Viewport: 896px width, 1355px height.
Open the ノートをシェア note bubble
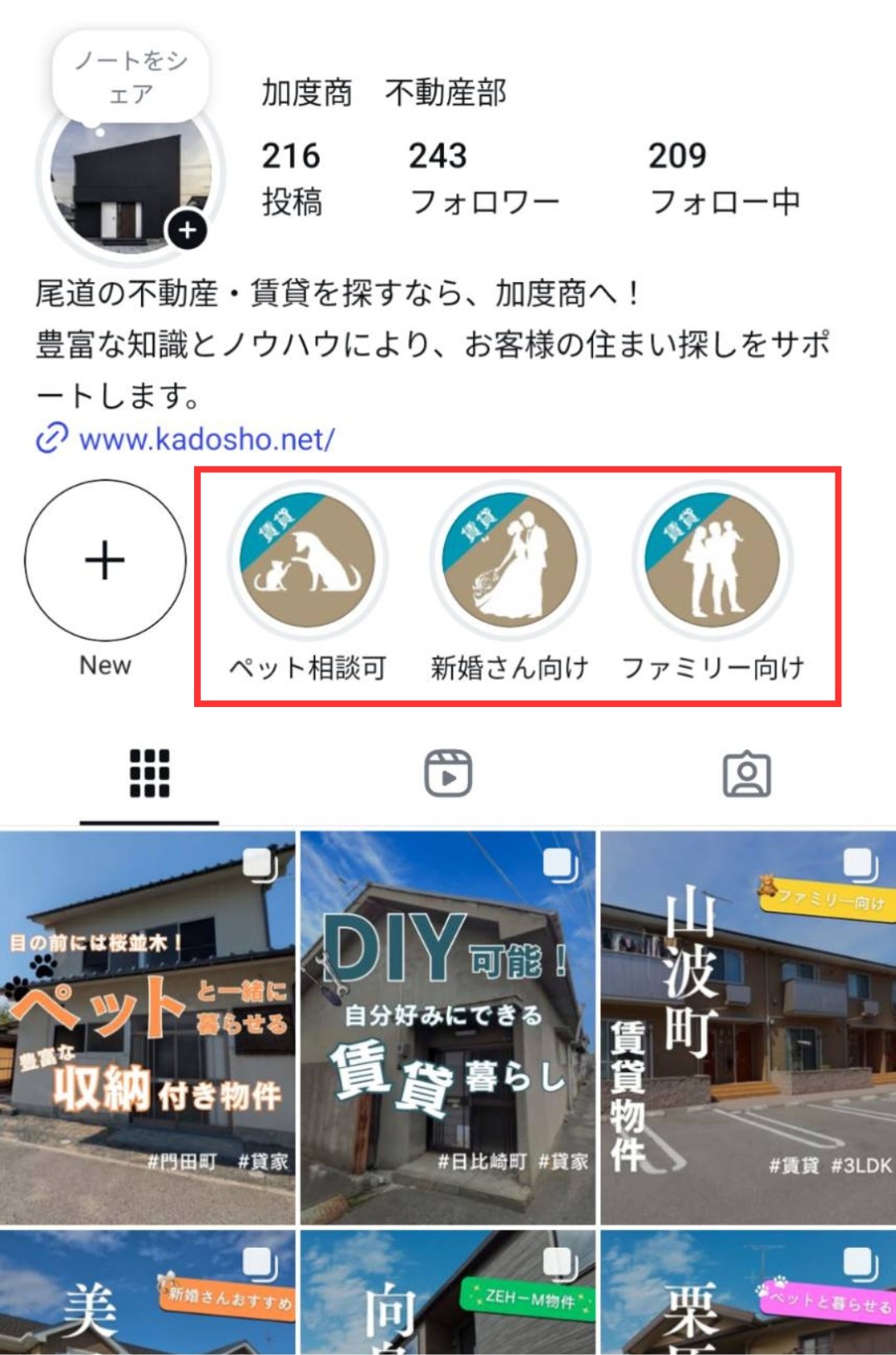point(130,76)
